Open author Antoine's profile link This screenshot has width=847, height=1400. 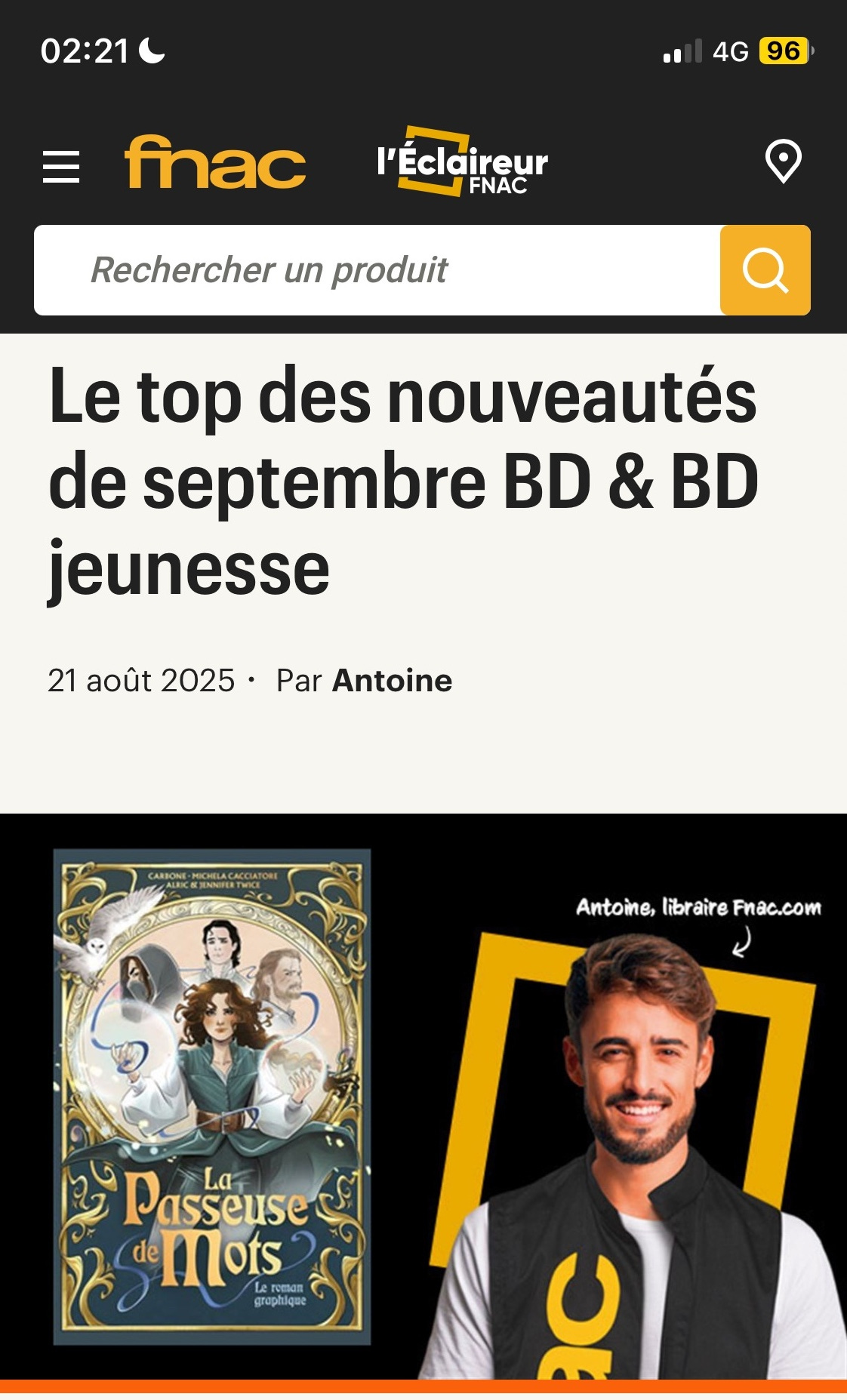click(392, 681)
